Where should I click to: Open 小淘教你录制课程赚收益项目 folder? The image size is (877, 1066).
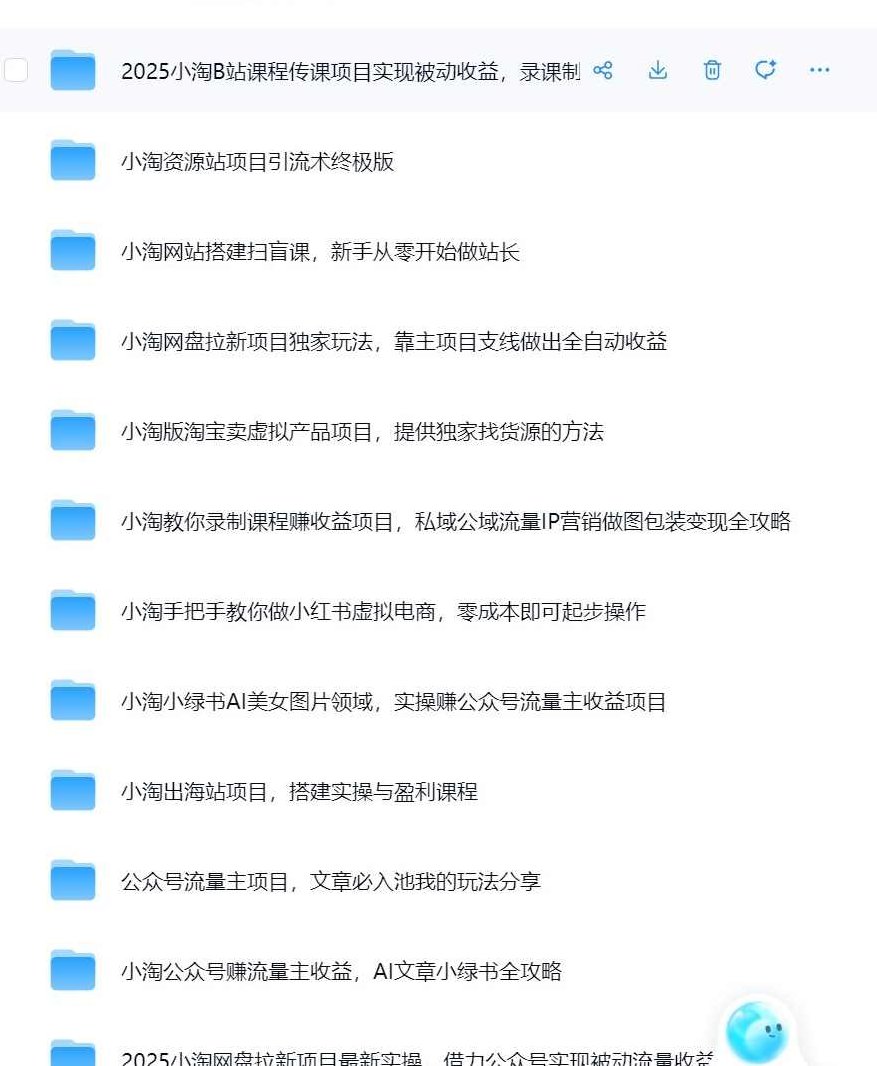[x=455, y=522]
